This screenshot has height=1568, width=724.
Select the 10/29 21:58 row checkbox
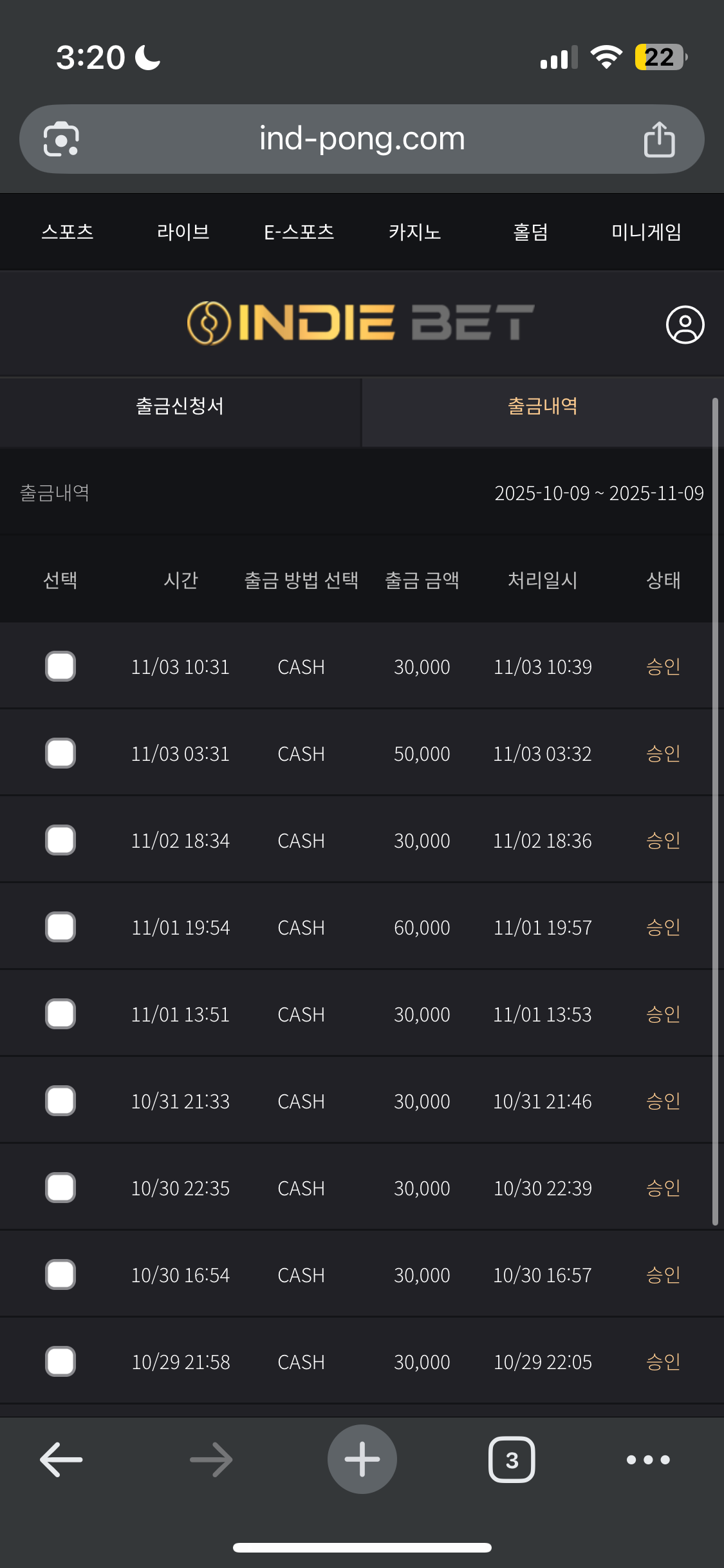60,1361
